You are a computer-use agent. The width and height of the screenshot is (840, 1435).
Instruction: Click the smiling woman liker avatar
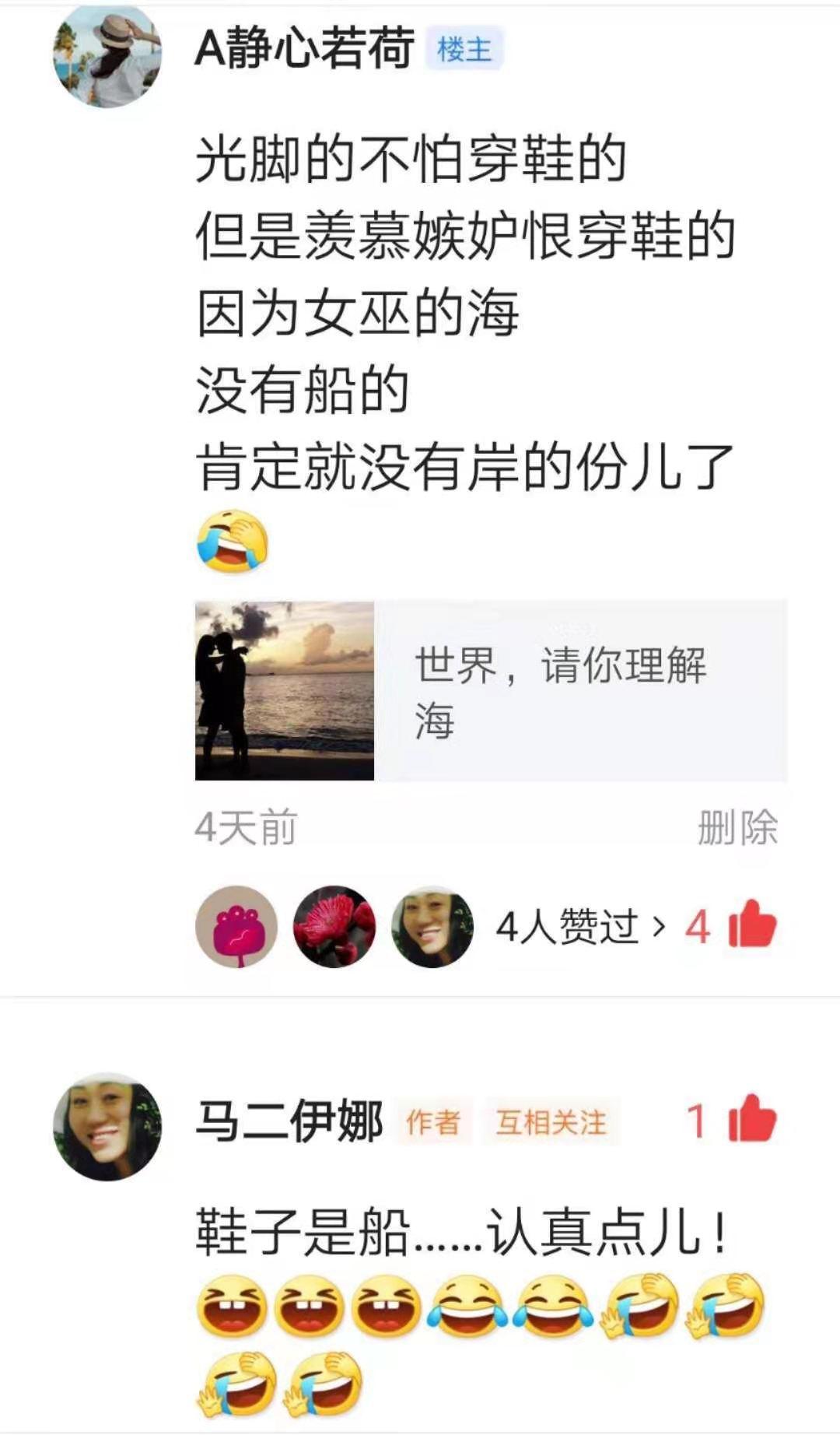point(433,926)
